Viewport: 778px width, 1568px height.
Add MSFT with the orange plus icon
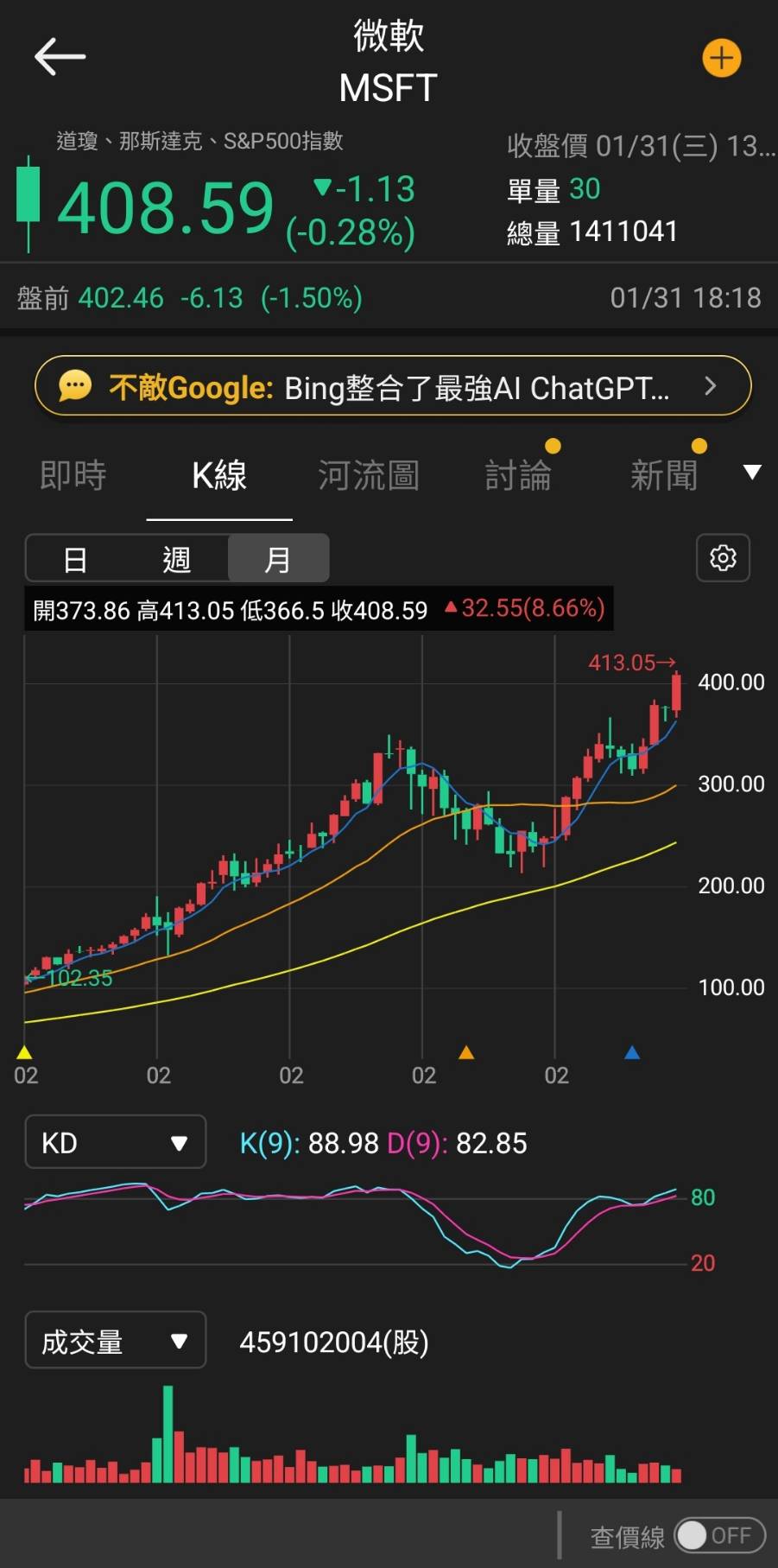[722, 58]
